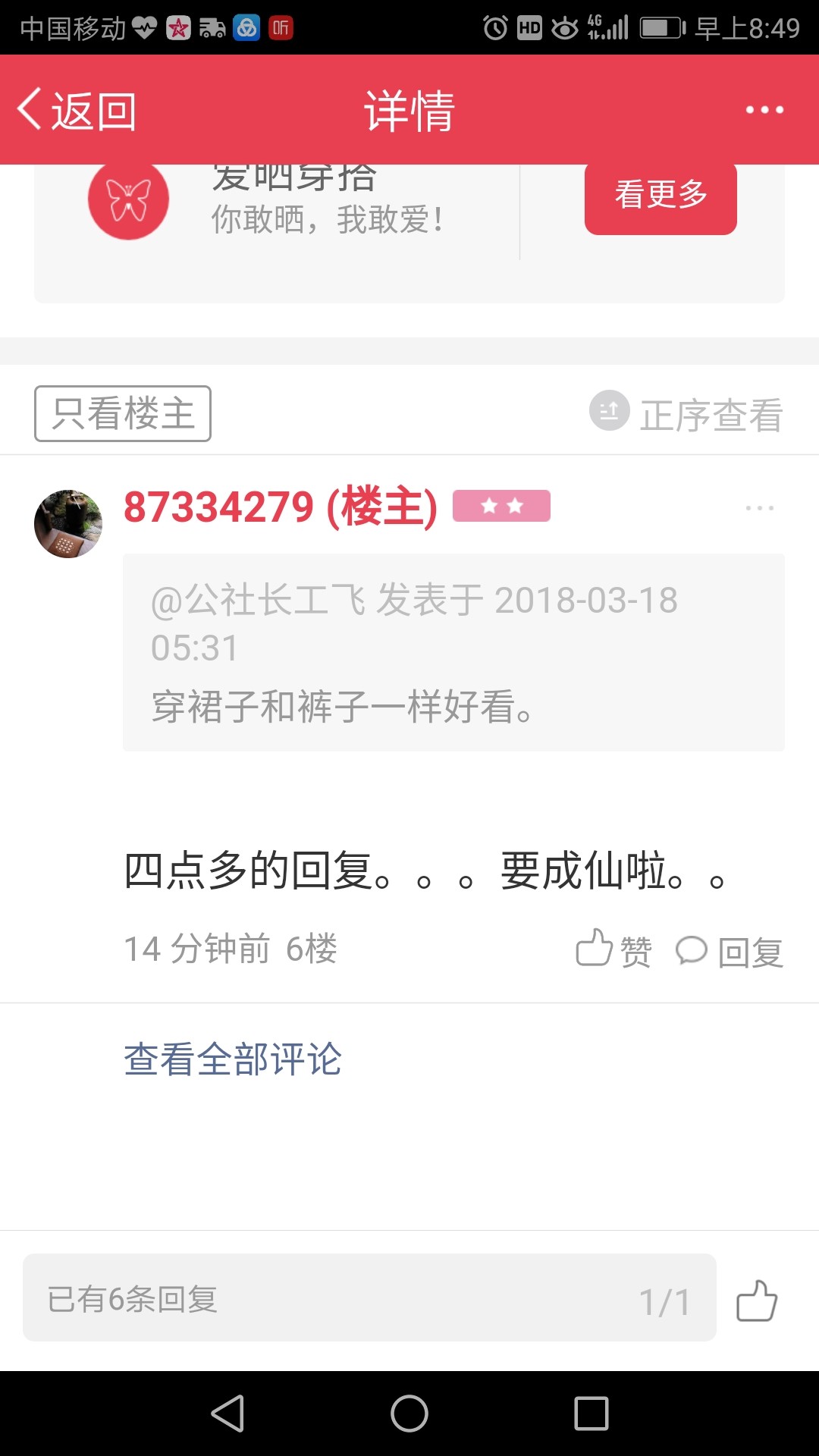This screenshot has height=1456, width=819.
Task: Open the avatar of user 87334279
Action: (68, 524)
